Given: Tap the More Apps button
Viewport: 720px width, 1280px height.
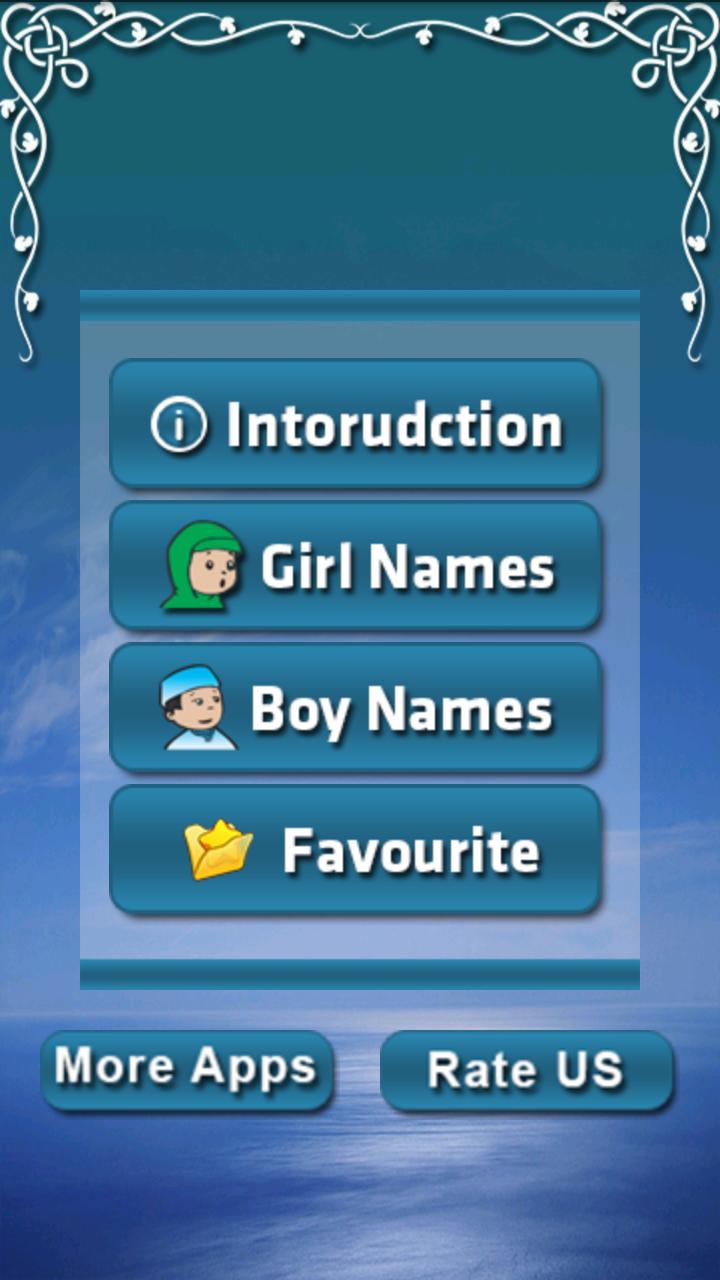Looking at the screenshot, I should (186, 1069).
